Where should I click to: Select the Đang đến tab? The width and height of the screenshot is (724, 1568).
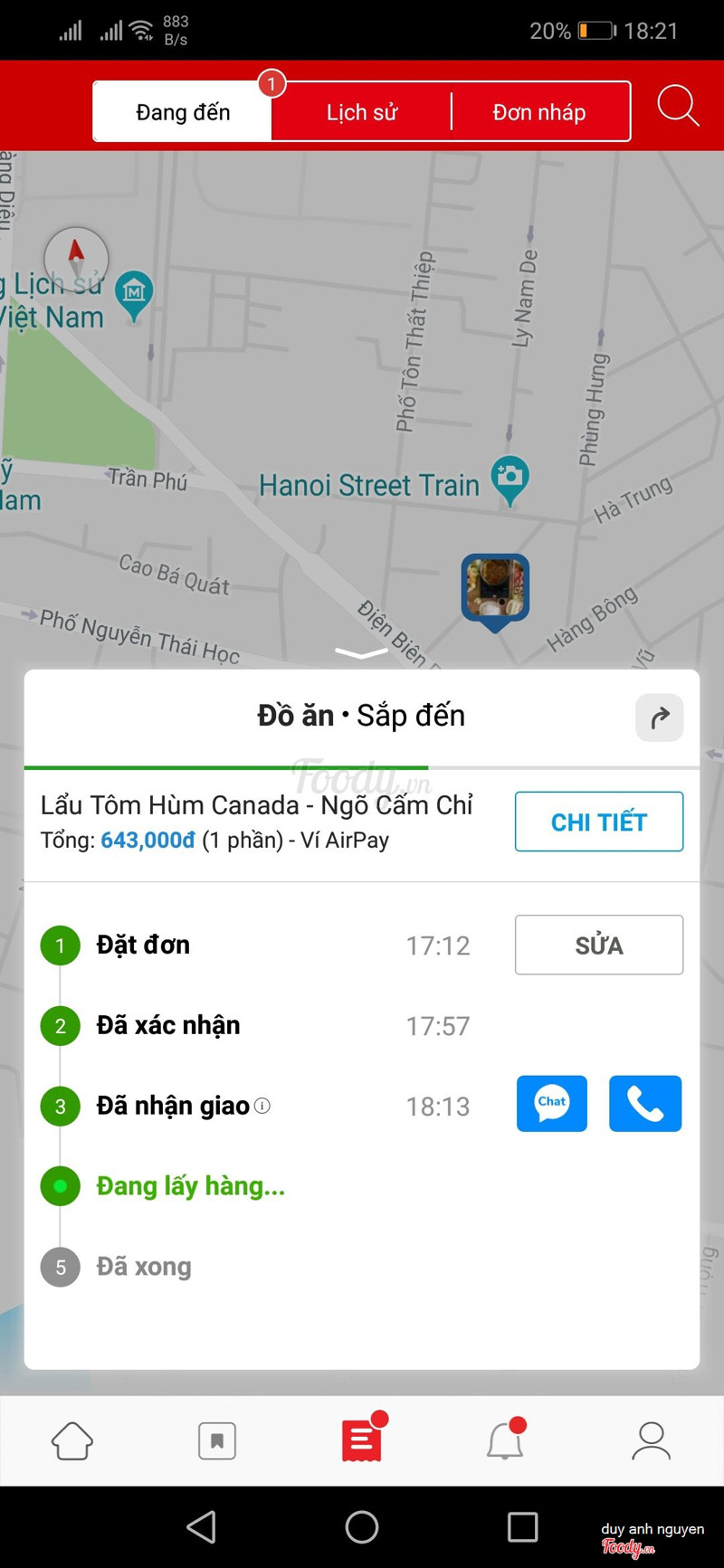(183, 112)
